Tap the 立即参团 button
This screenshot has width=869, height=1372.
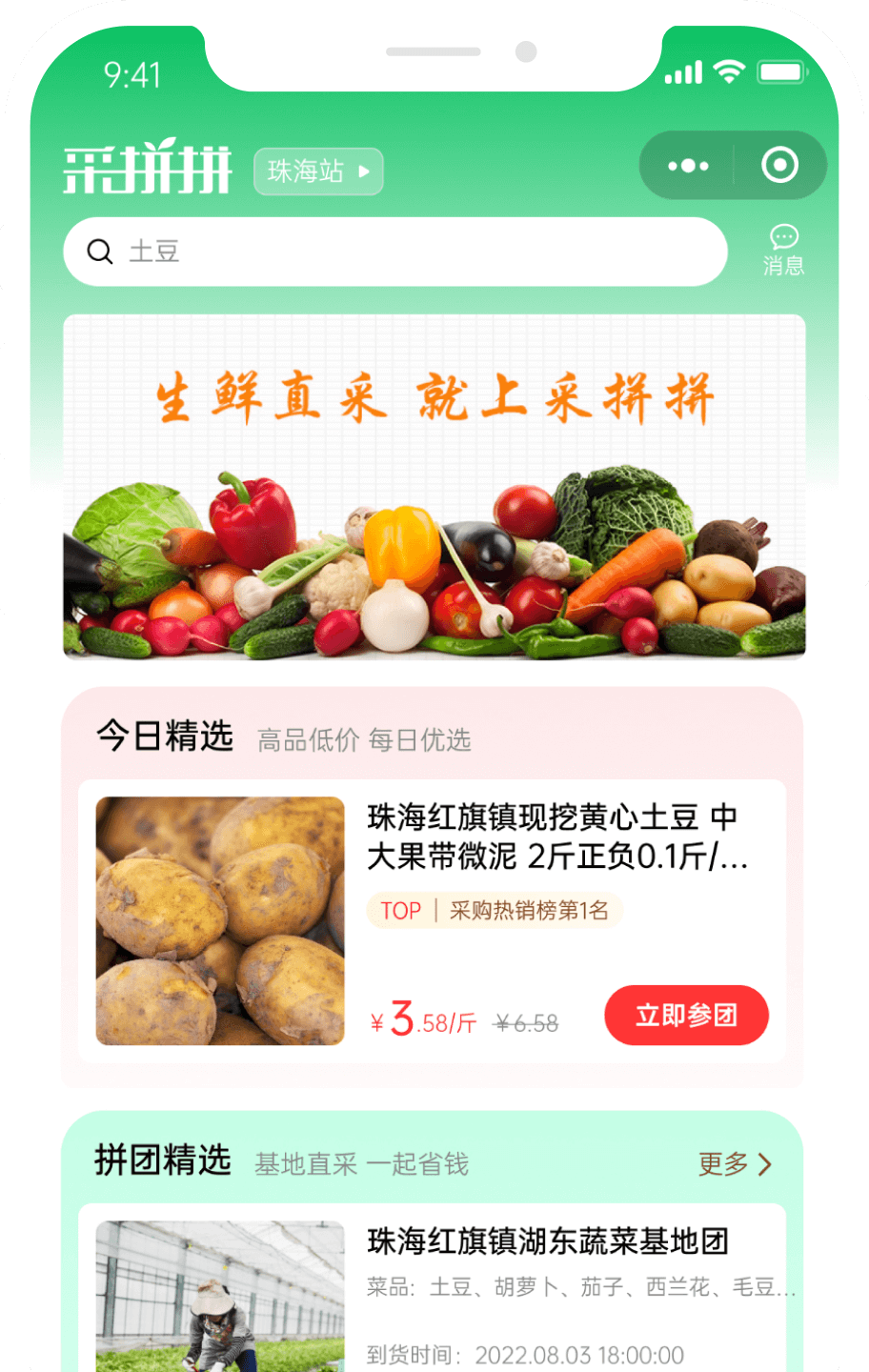coord(686,1016)
